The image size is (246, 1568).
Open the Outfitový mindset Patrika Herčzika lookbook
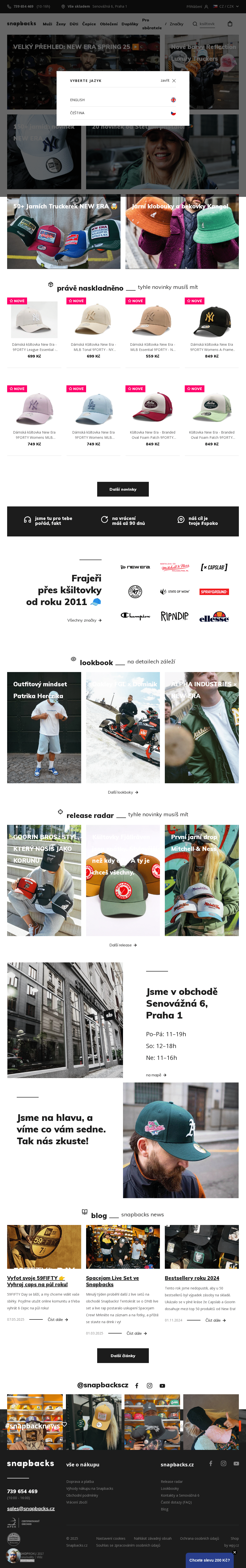(x=44, y=727)
